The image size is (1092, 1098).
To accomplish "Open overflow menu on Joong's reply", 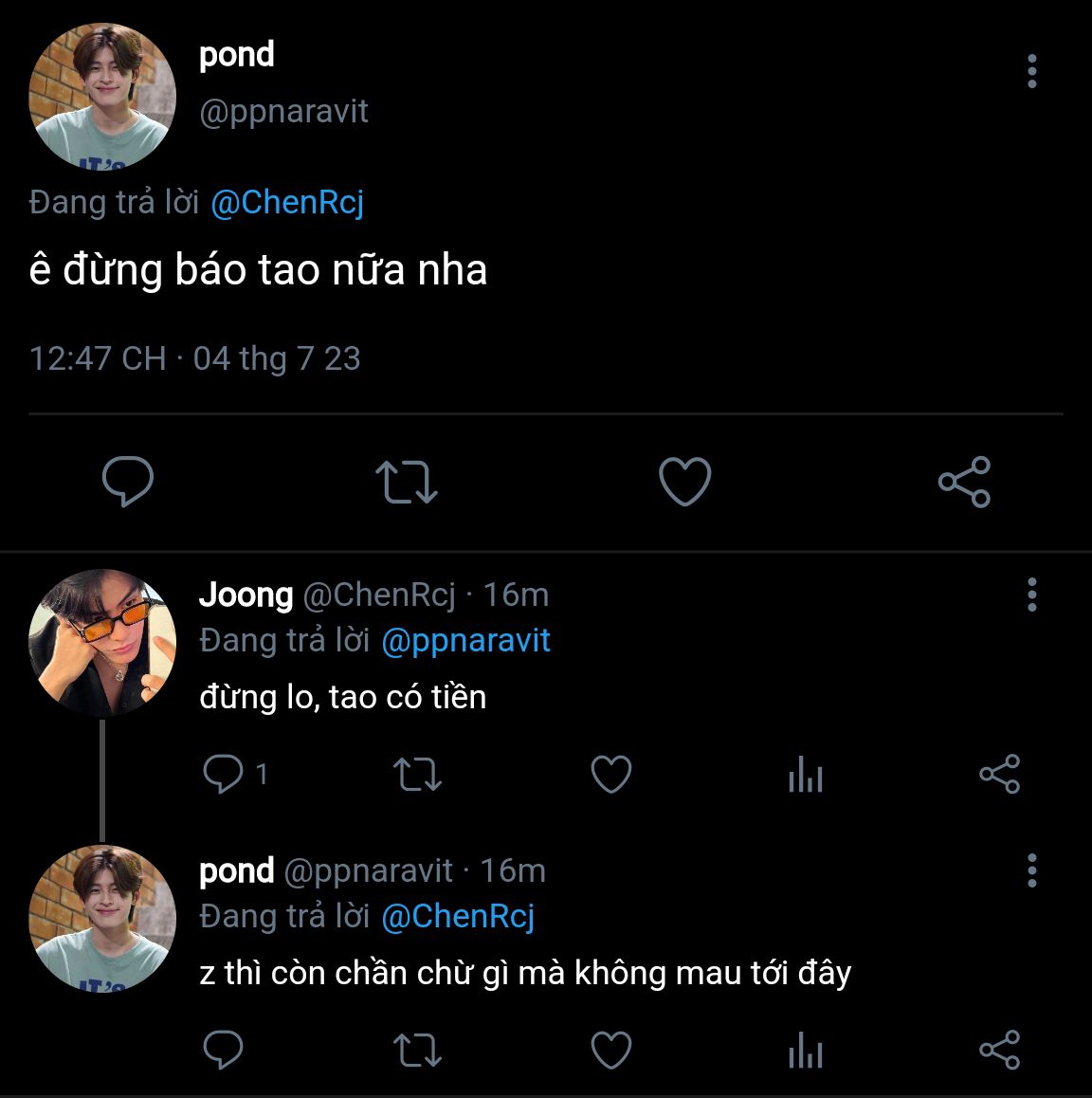I will [1031, 595].
